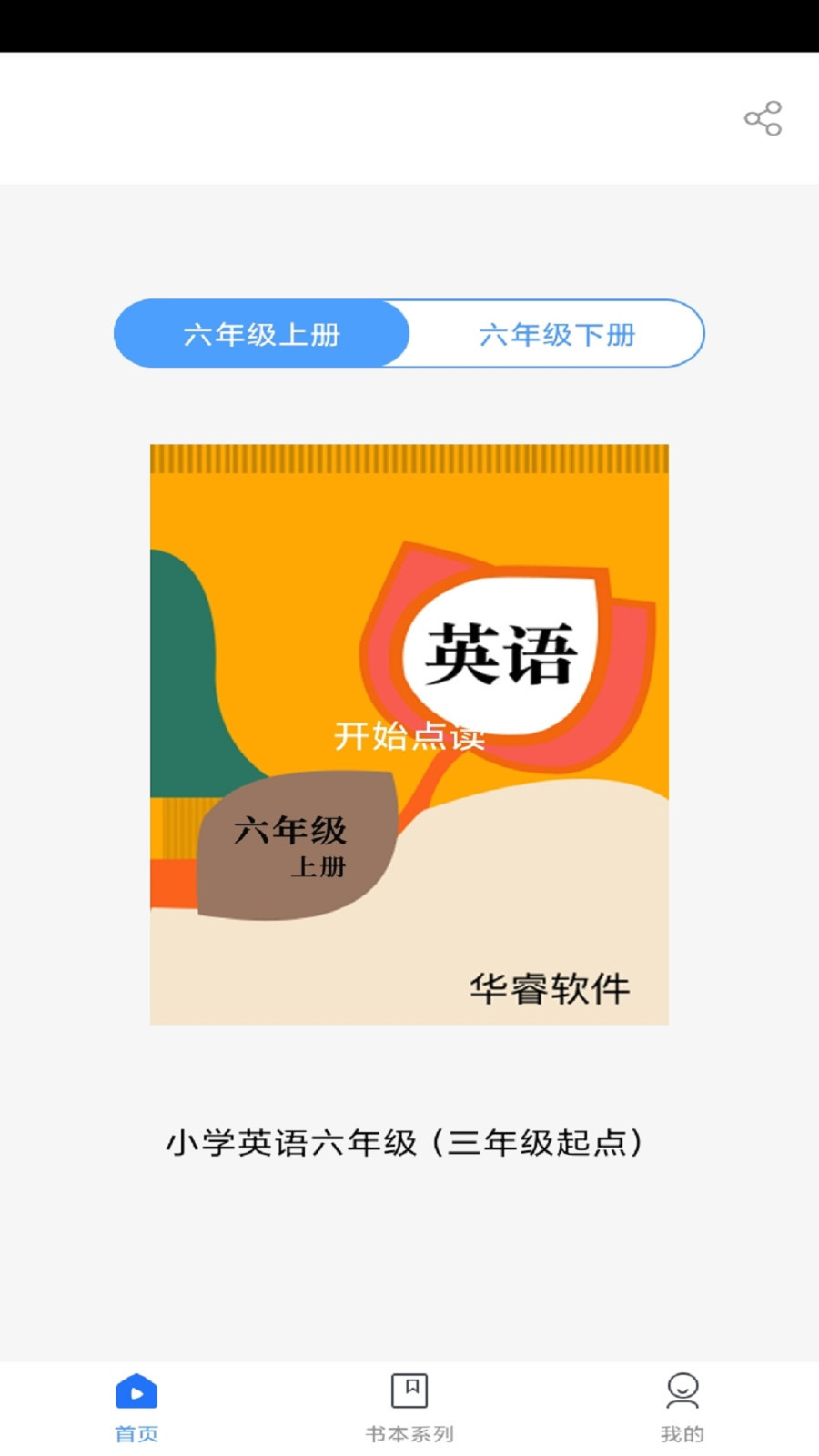Switch to the 六年级下册 segment

tap(556, 334)
